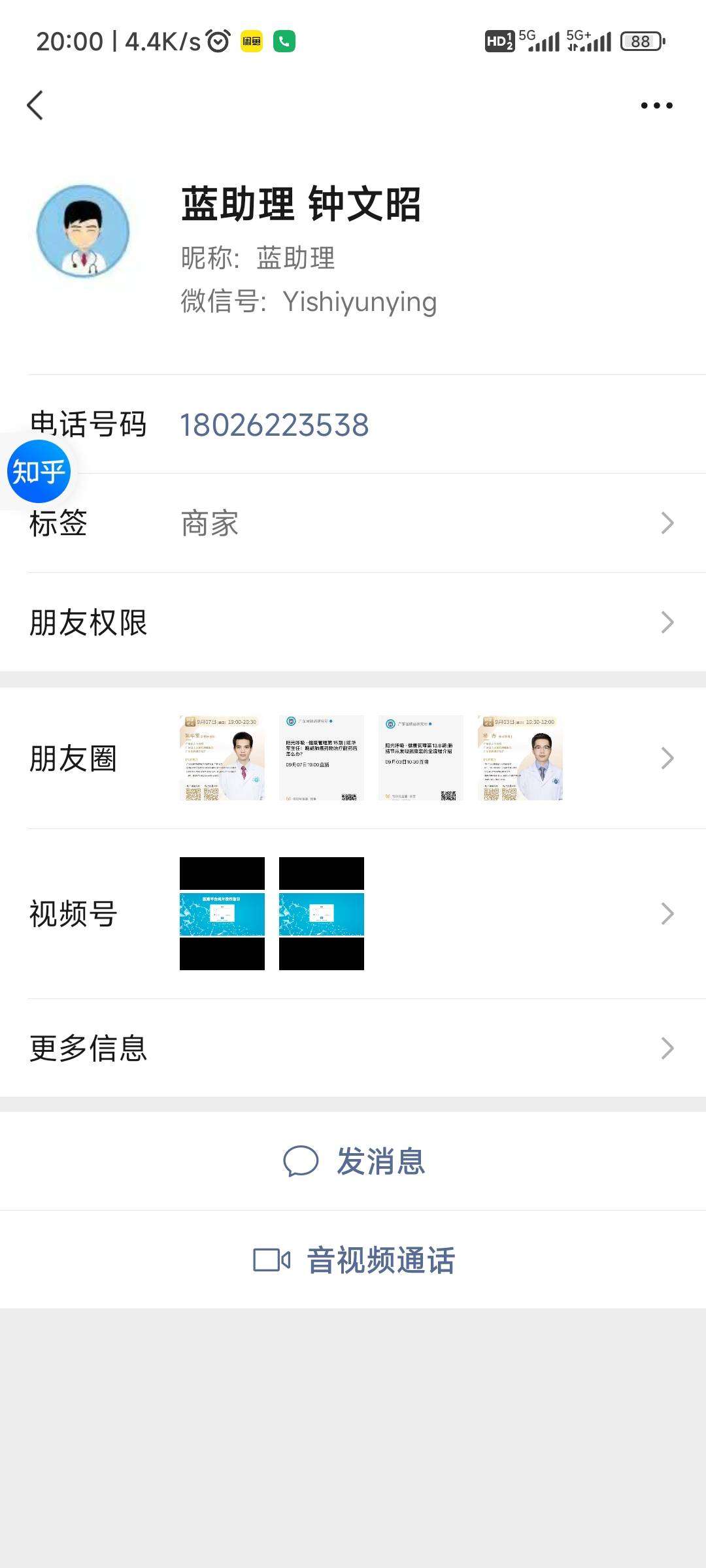
Task: Tap the floating 知乎 bubble
Action: [x=38, y=472]
